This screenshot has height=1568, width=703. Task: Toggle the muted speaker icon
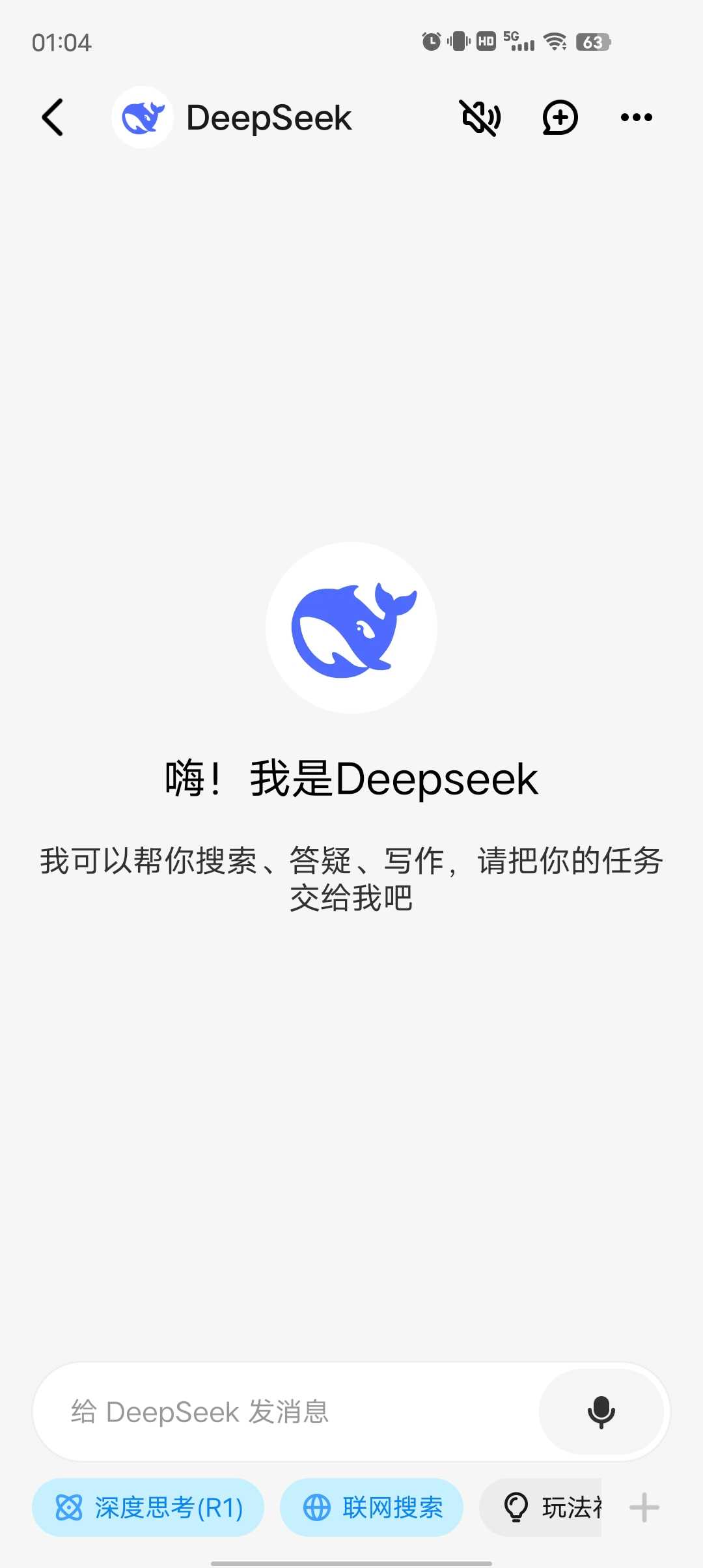tap(481, 118)
